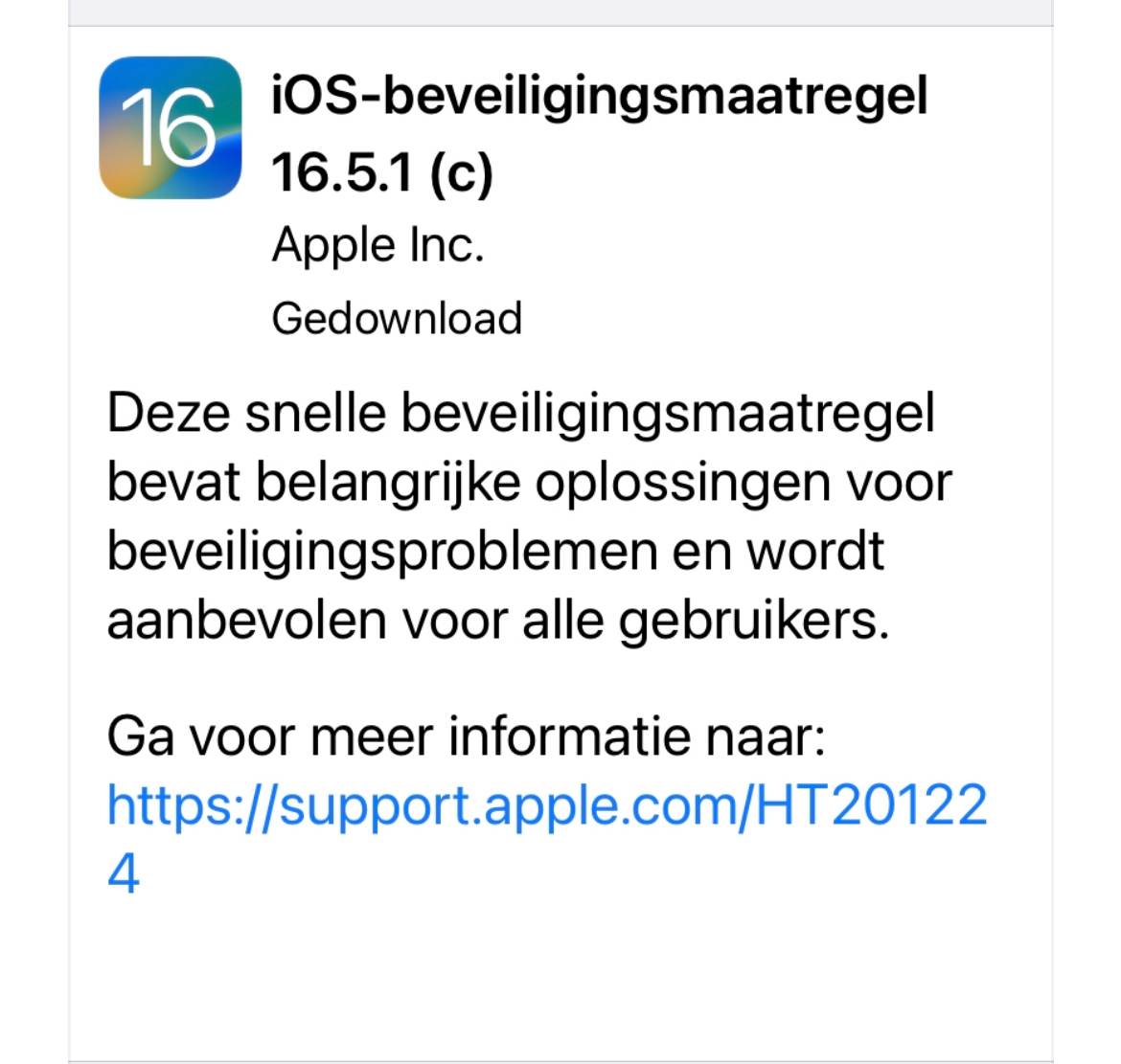The height and width of the screenshot is (1064, 1121).
Task: Open the support.apple.com/HT201224 link
Action: point(546,805)
